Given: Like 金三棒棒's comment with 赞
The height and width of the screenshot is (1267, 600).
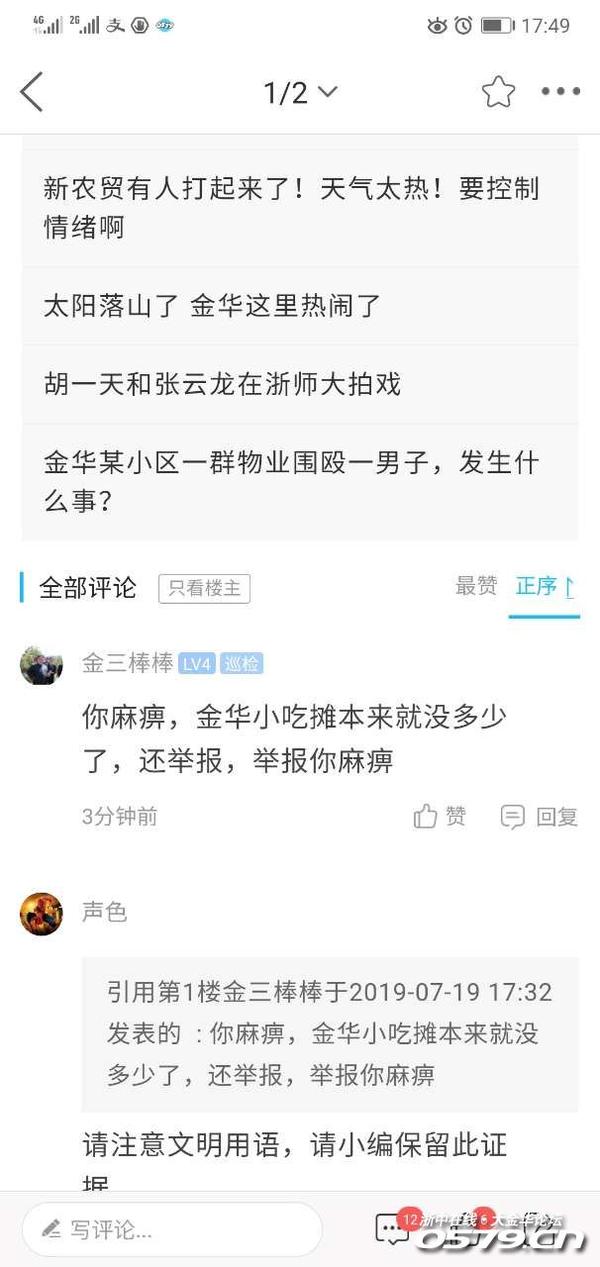Looking at the screenshot, I should click(x=440, y=817).
